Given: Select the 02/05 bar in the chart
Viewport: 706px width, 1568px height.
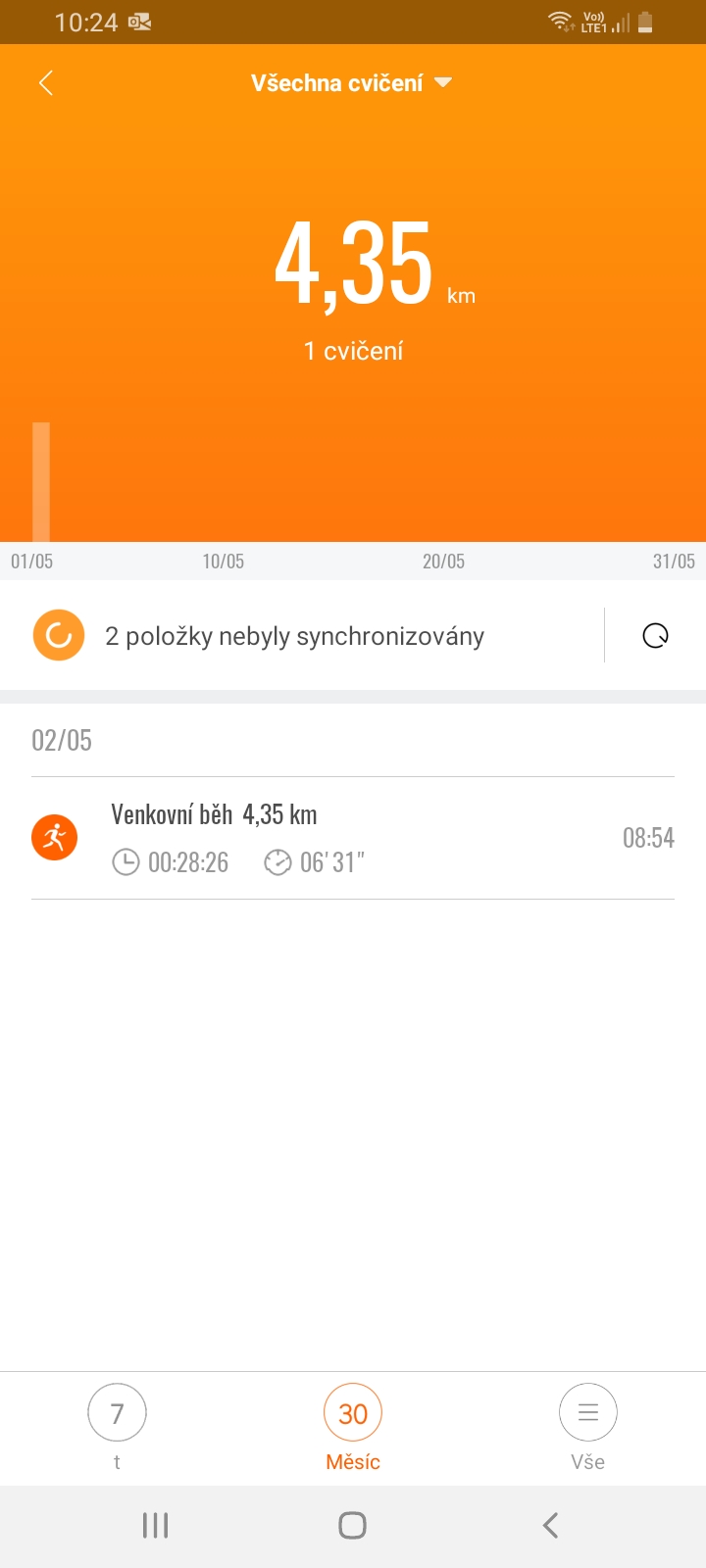Looking at the screenshot, I should (x=41, y=482).
